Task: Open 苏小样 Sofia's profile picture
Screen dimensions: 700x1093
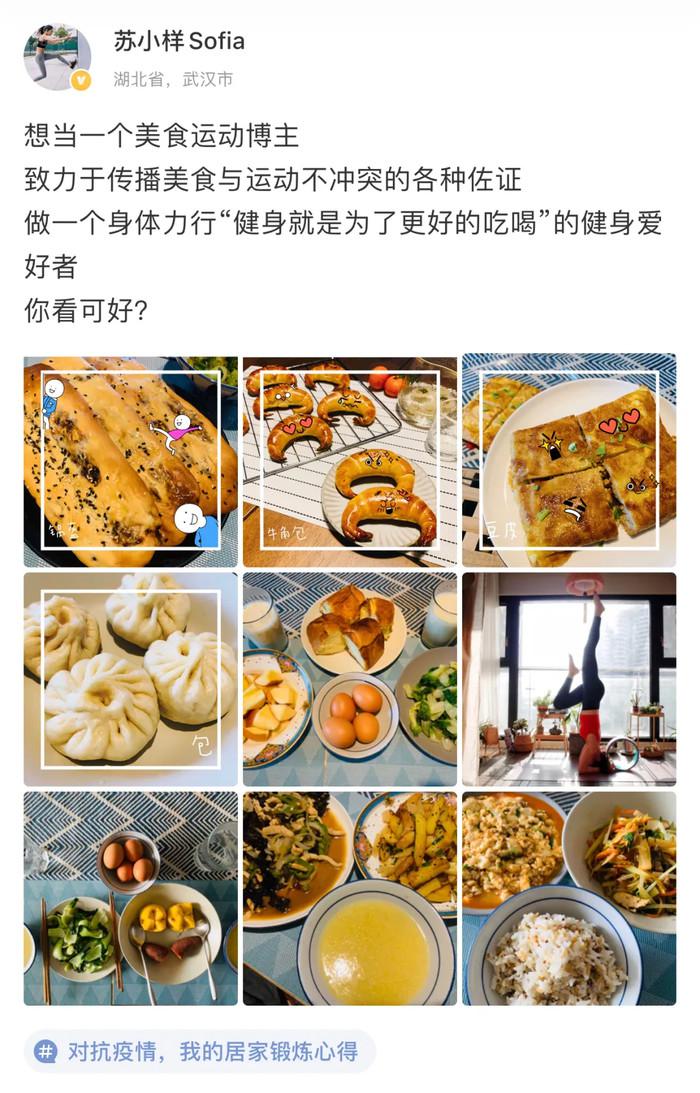Action: click(x=57, y=56)
